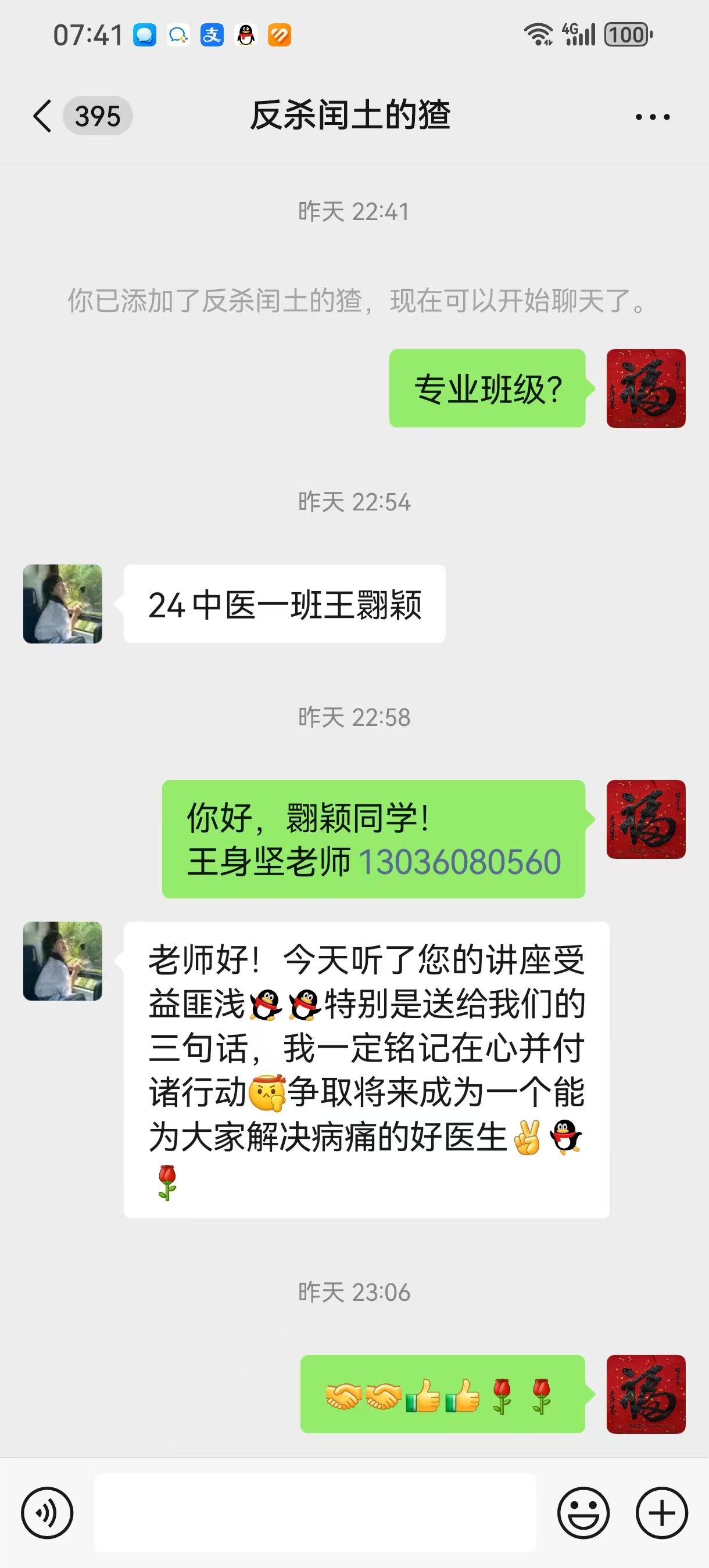The image size is (709, 1568).
Task: Open your own avatar beside 专业班级? message
Action: 646,389
